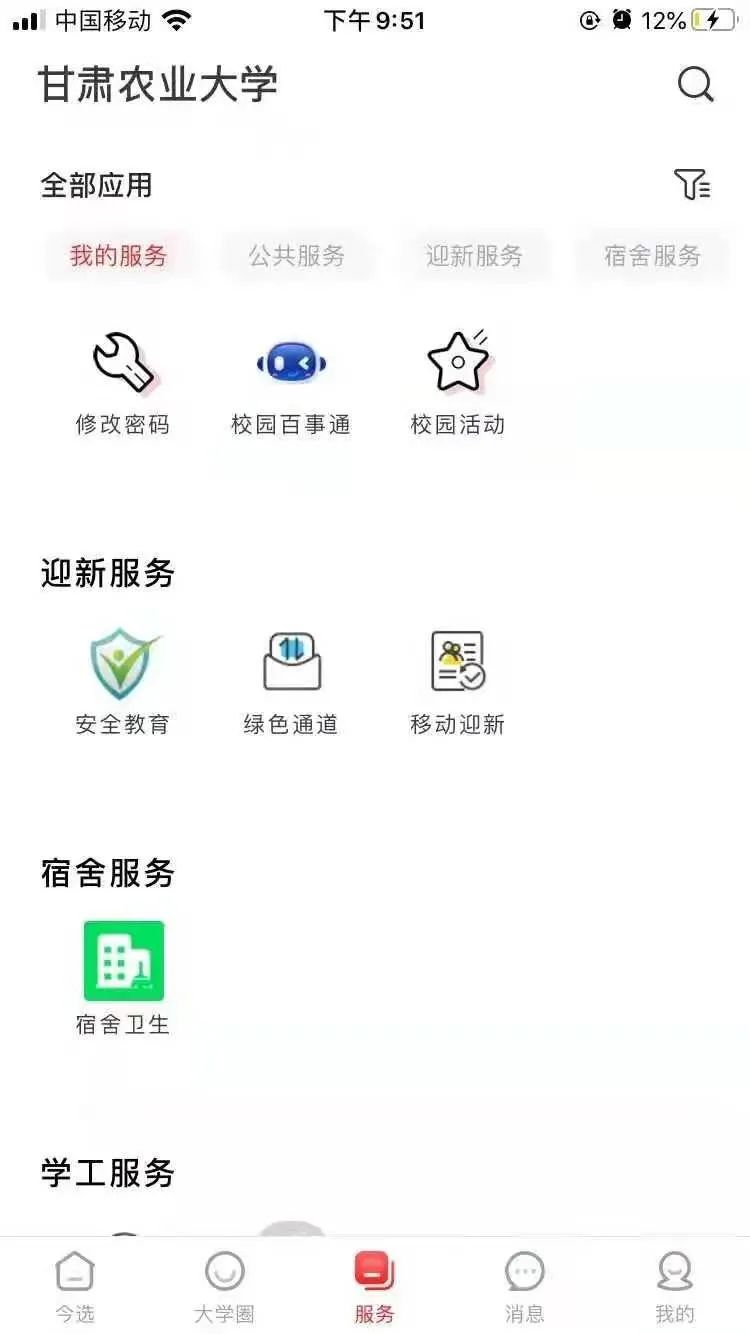The image size is (750, 1334).
Task: Open the 宿舍卫生 app
Action: pyautogui.click(x=123, y=978)
